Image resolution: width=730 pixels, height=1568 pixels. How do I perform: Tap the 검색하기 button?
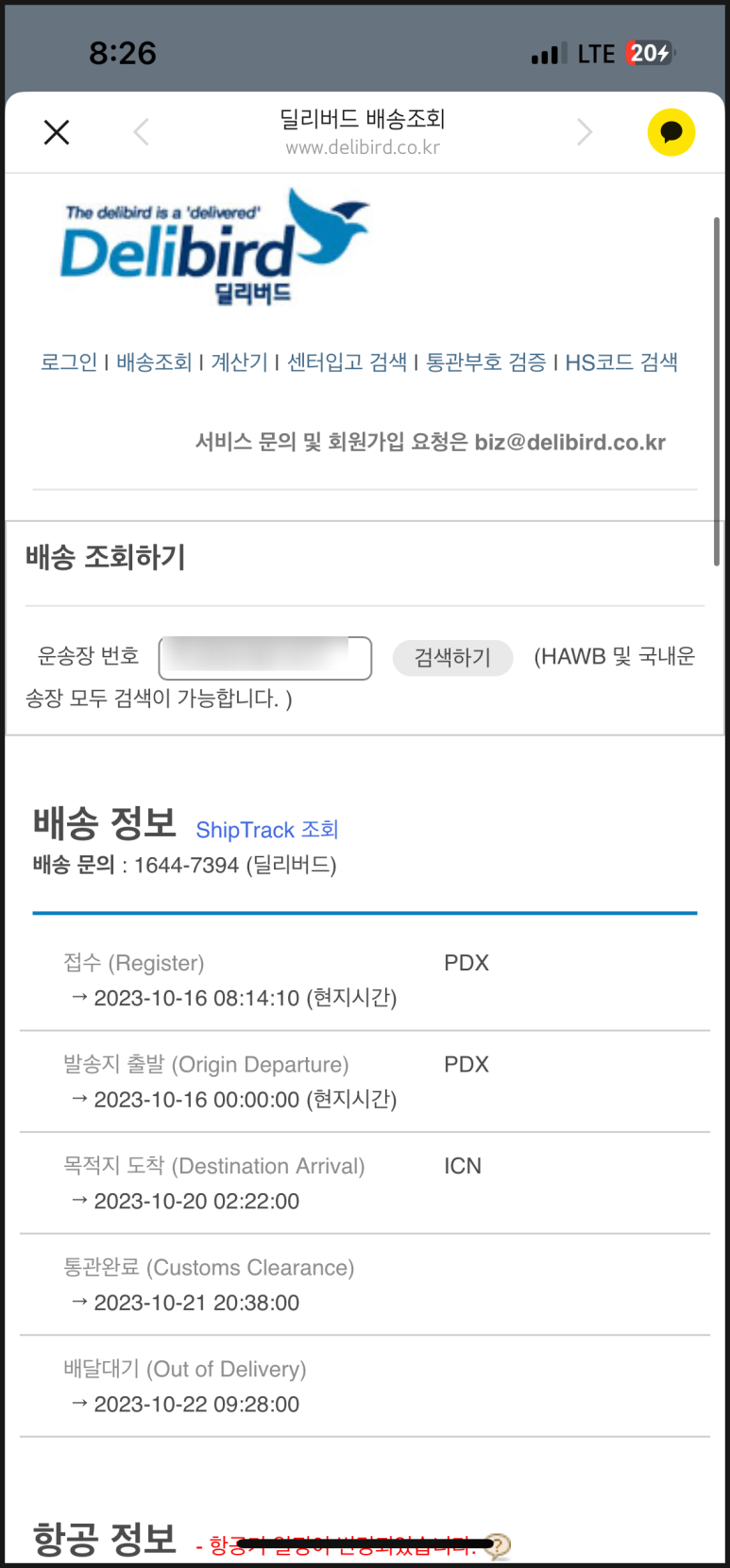[x=452, y=658]
